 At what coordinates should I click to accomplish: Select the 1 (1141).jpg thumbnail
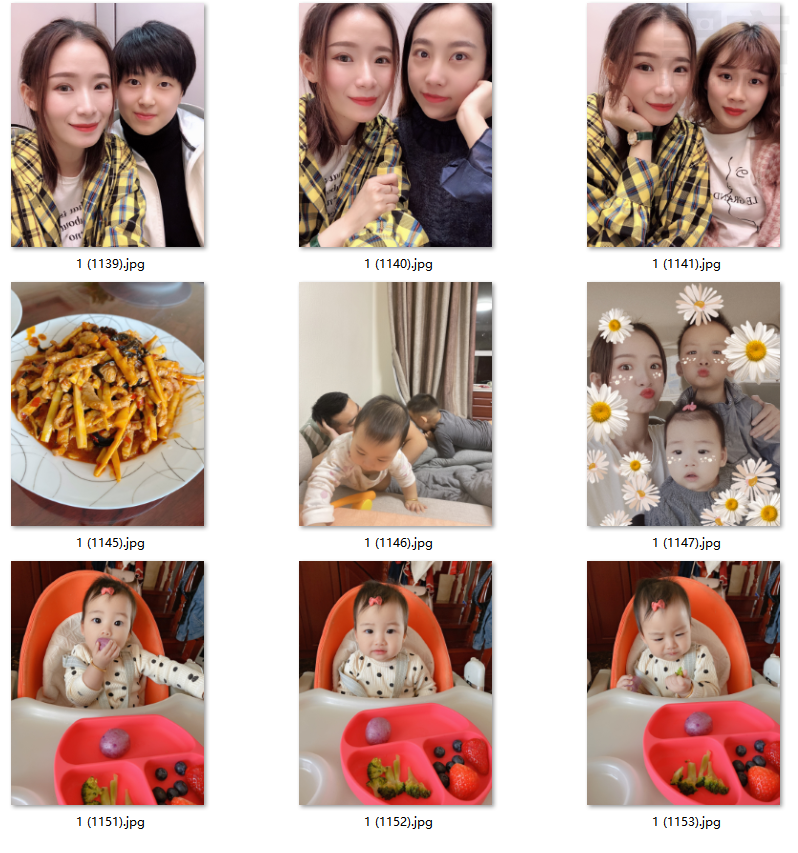coord(683,125)
